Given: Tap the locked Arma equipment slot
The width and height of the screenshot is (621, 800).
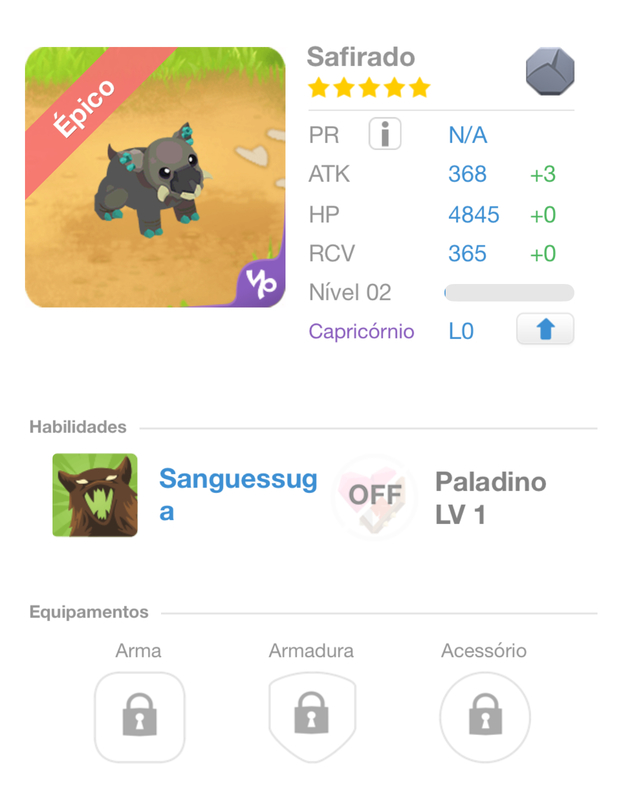Looking at the screenshot, I should coord(139,717).
